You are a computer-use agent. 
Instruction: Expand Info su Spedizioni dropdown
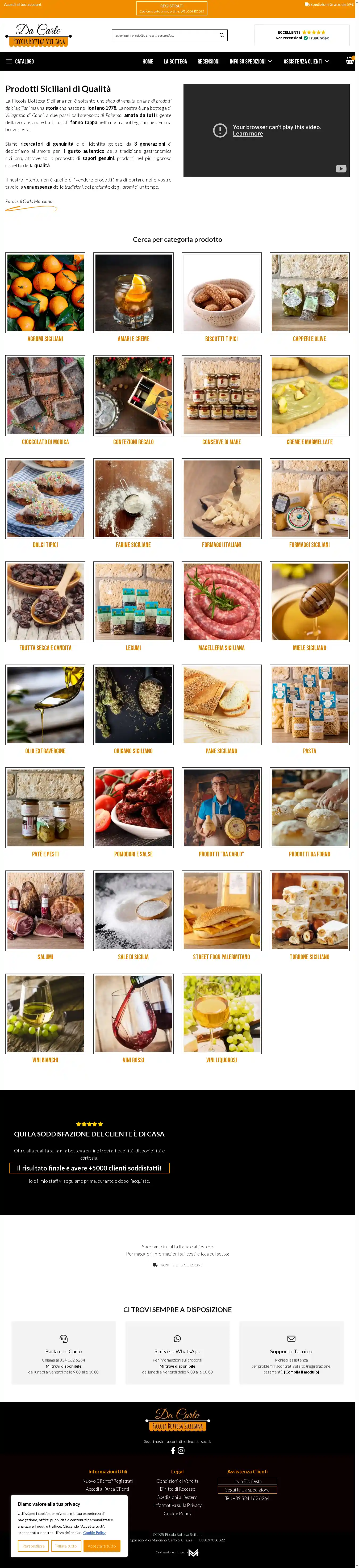(x=251, y=61)
